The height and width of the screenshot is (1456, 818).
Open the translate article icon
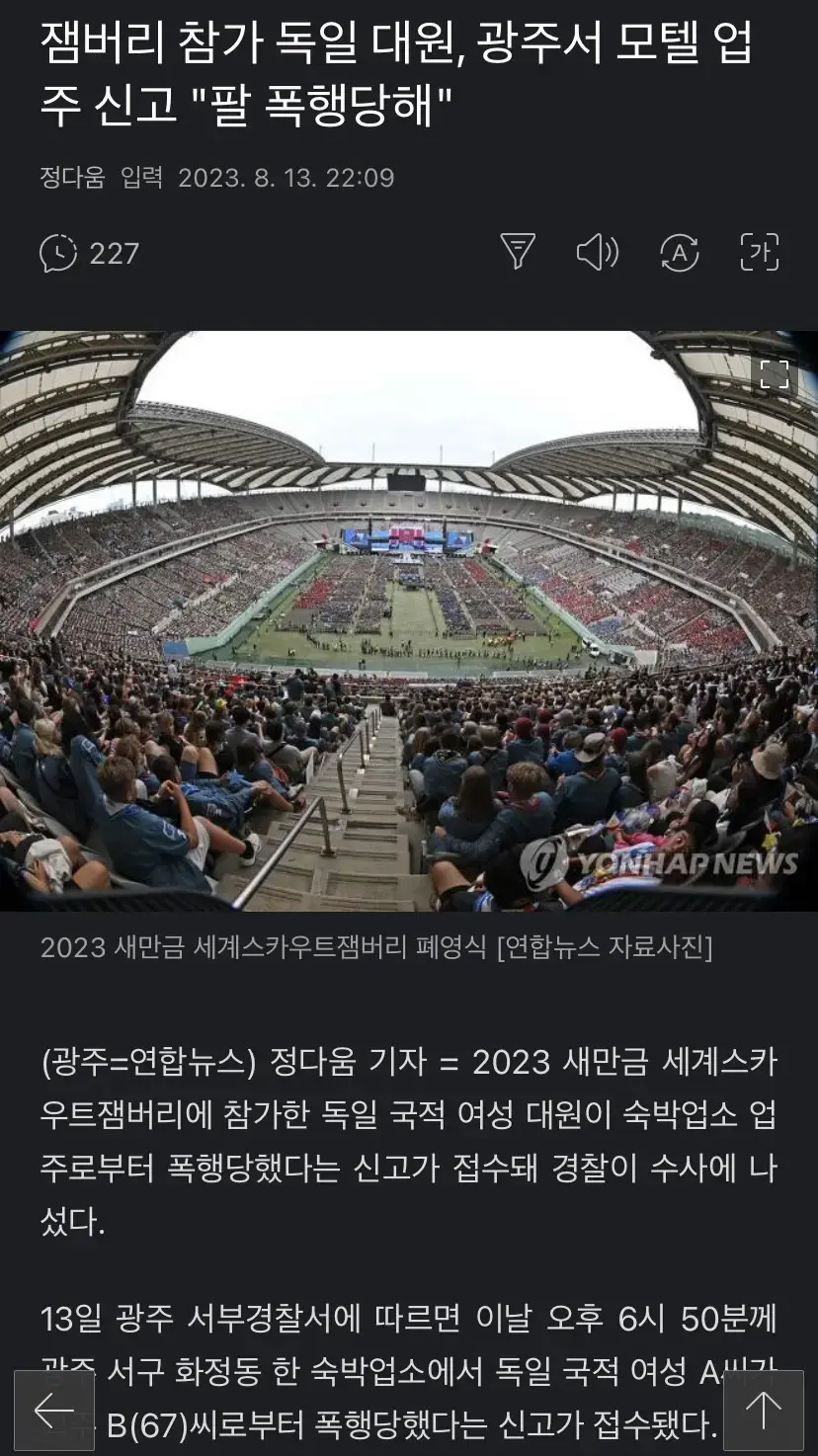point(679,253)
